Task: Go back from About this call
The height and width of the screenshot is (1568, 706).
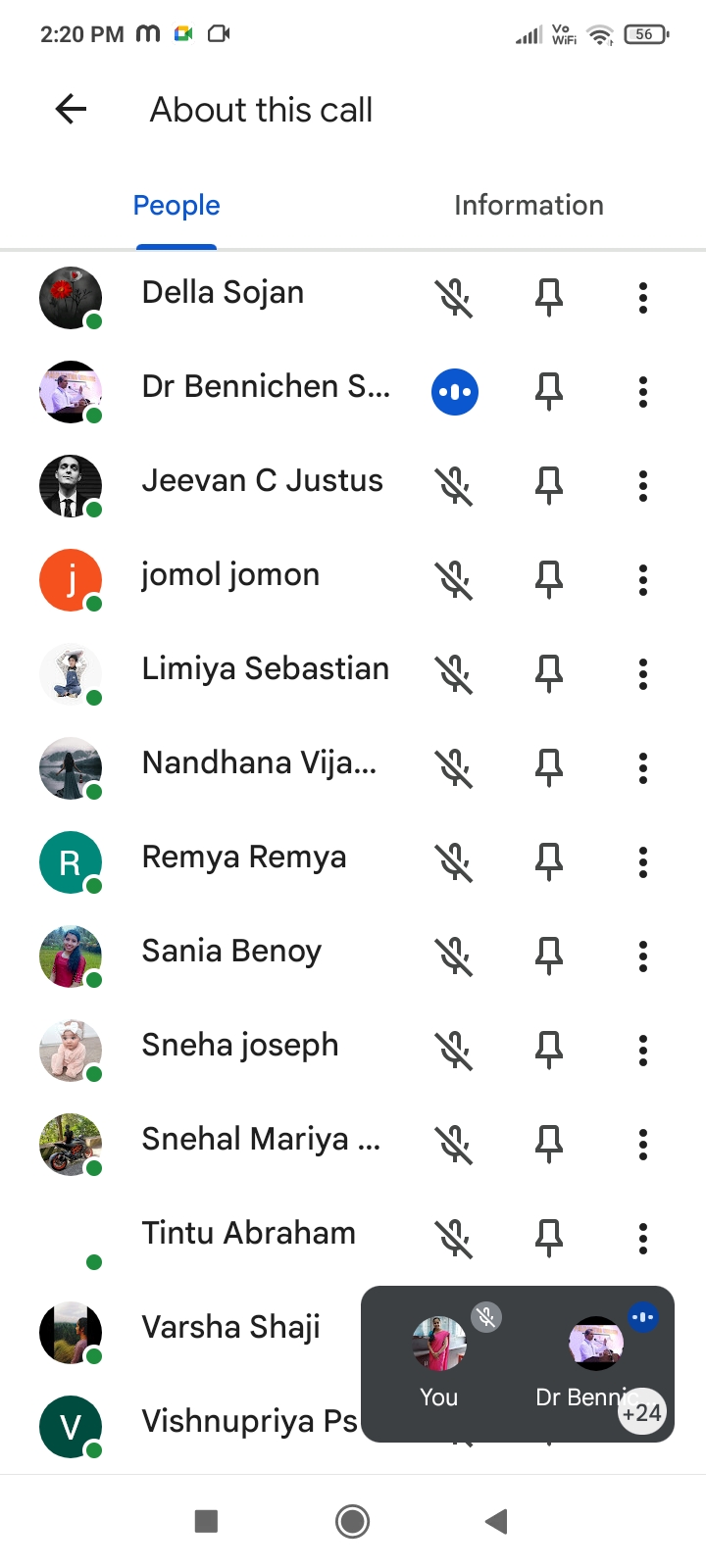Action: (x=72, y=109)
